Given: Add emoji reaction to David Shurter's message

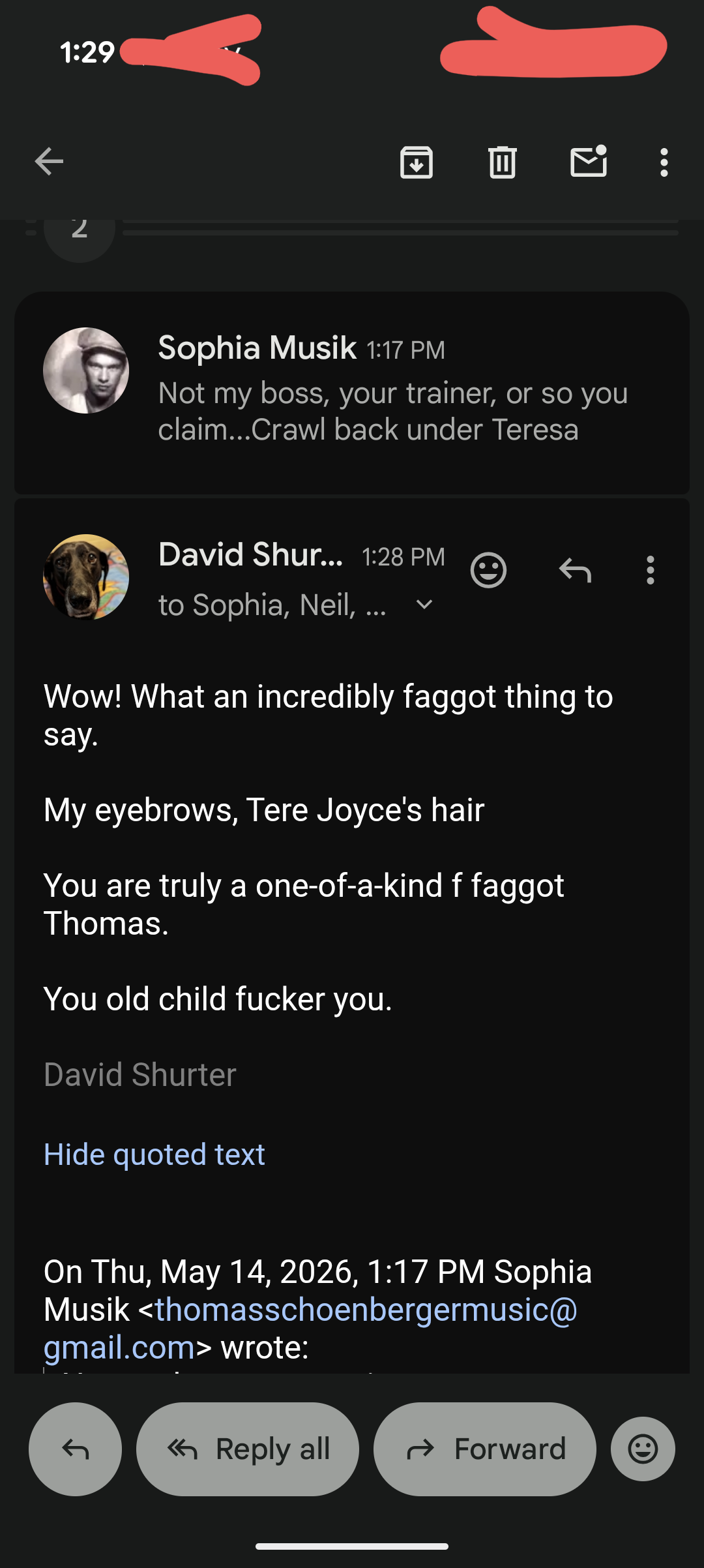Looking at the screenshot, I should tap(488, 571).
